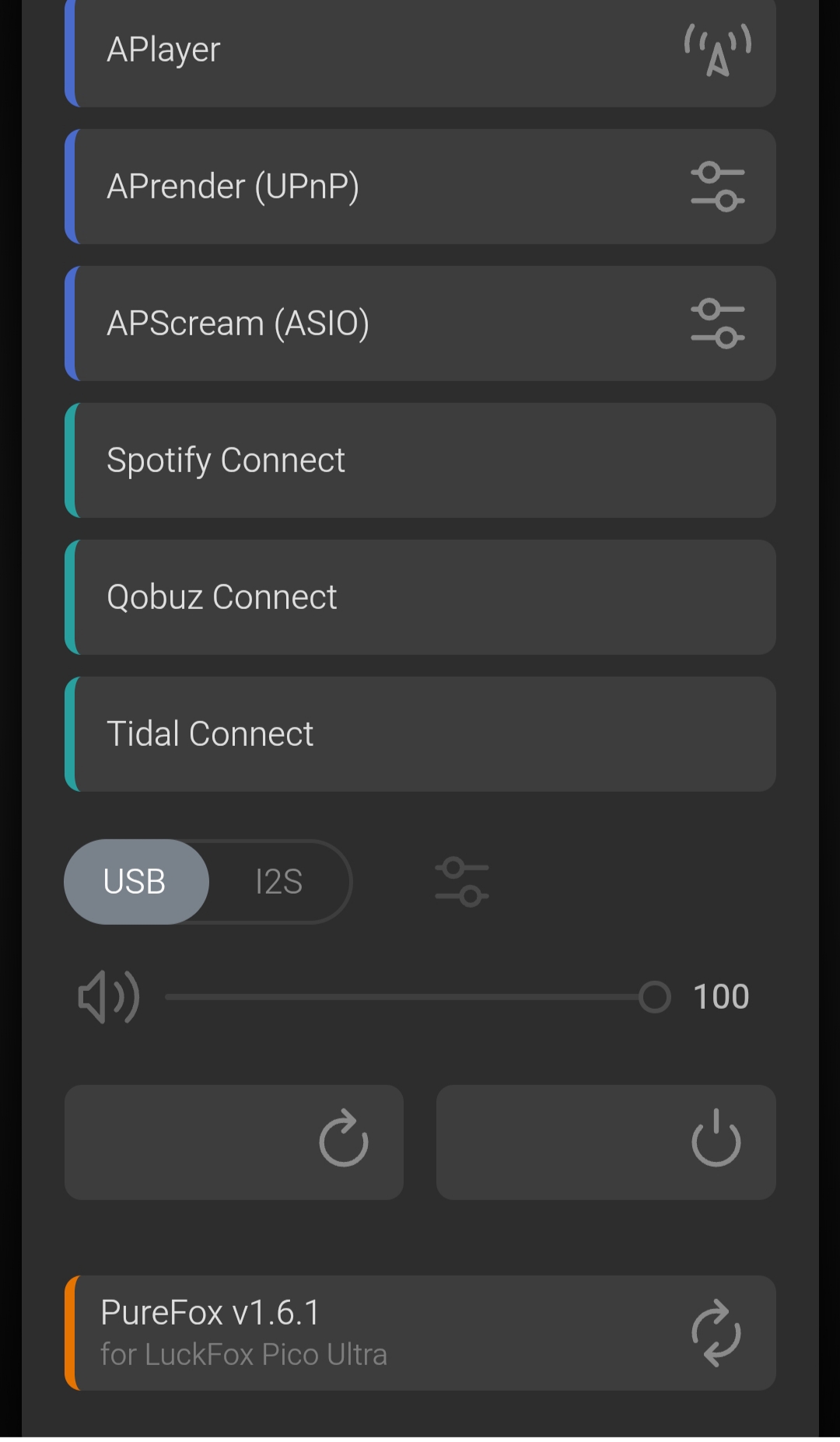Mute via the speaker volume icon

click(x=108, y=997)
